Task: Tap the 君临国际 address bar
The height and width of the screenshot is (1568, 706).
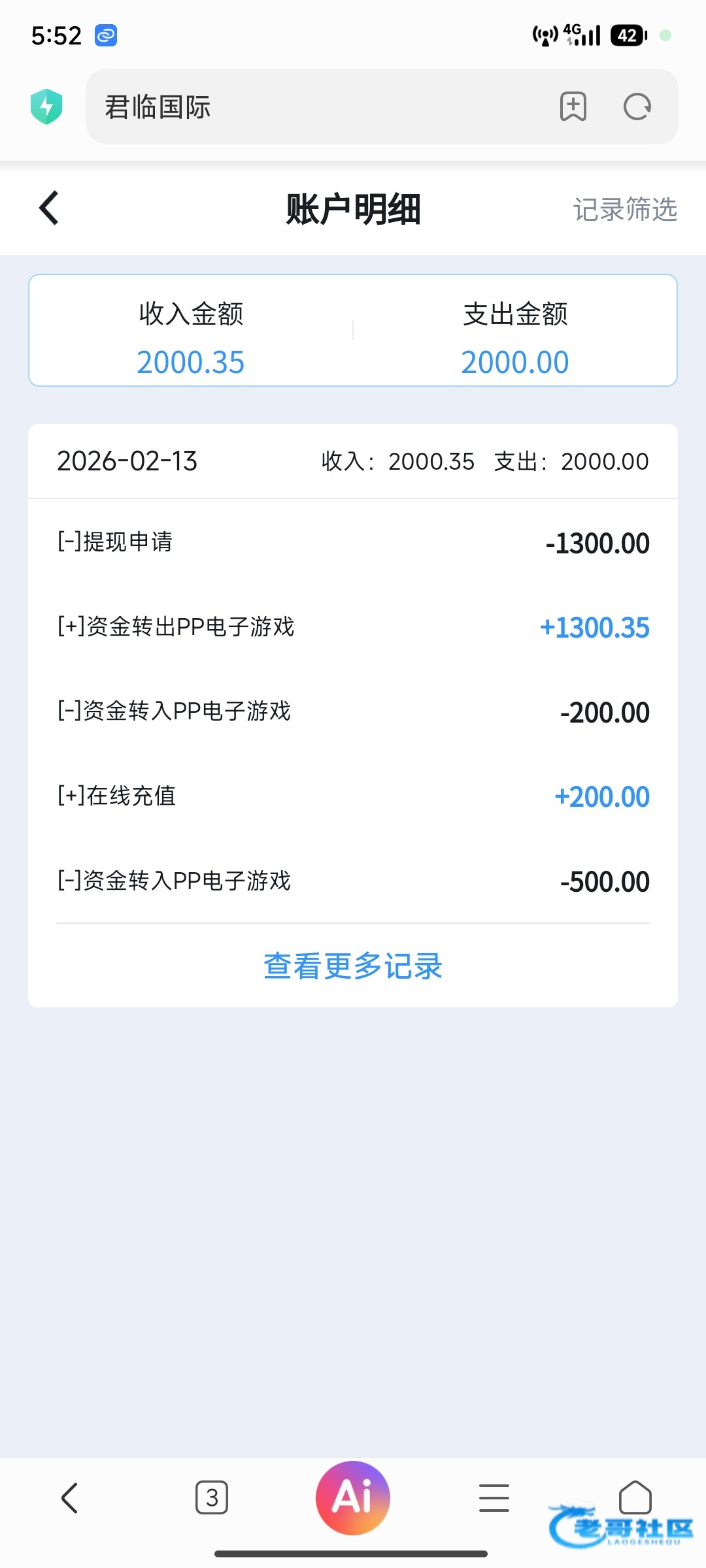Action: click(314, 107)
